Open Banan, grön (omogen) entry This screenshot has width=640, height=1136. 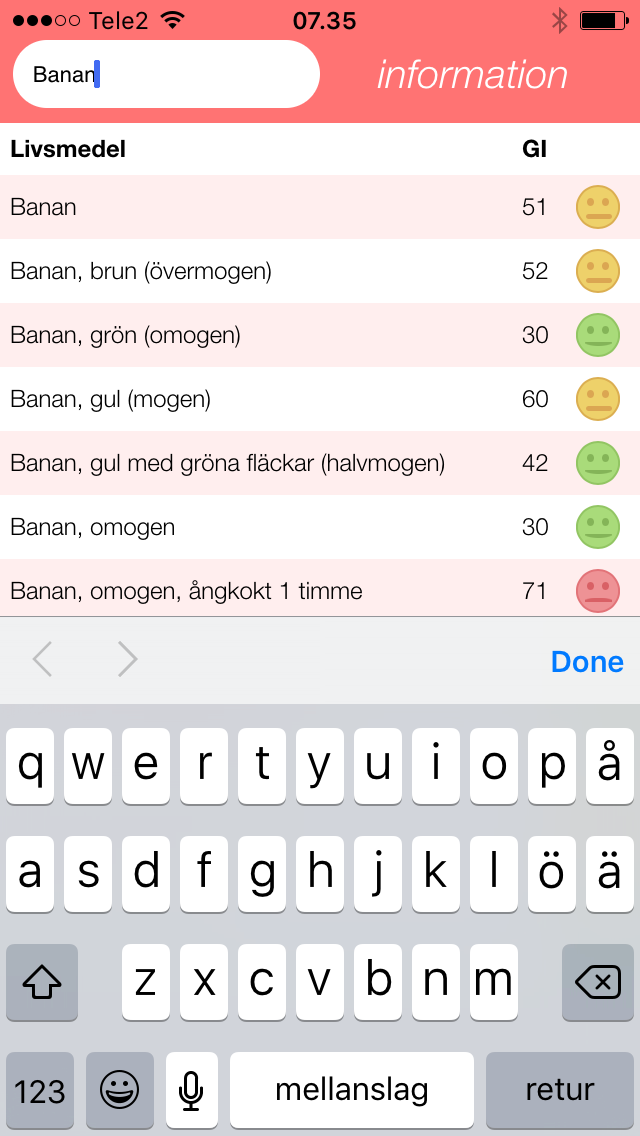click(320, 335)
